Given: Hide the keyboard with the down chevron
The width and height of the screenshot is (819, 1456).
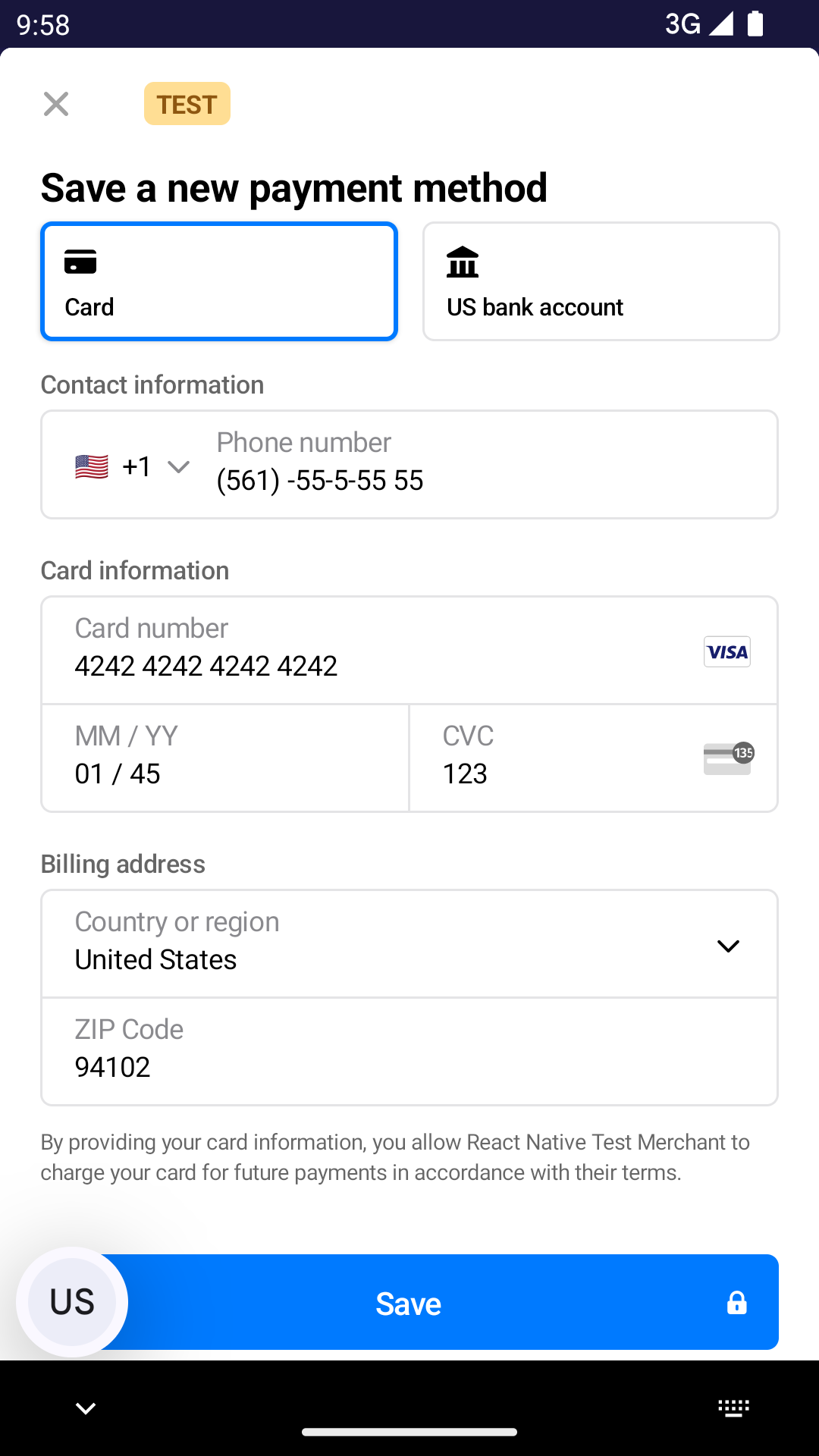Looking at the screenshot, I should [86, 1408].
